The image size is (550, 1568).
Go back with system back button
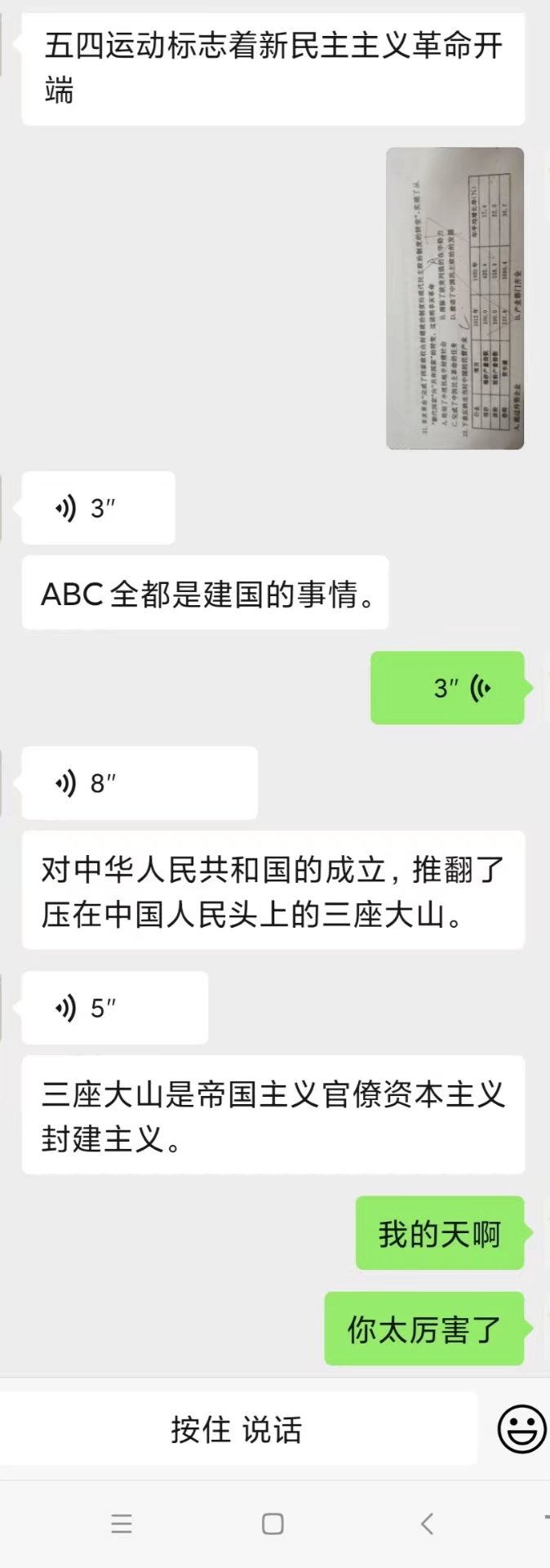427,1523
